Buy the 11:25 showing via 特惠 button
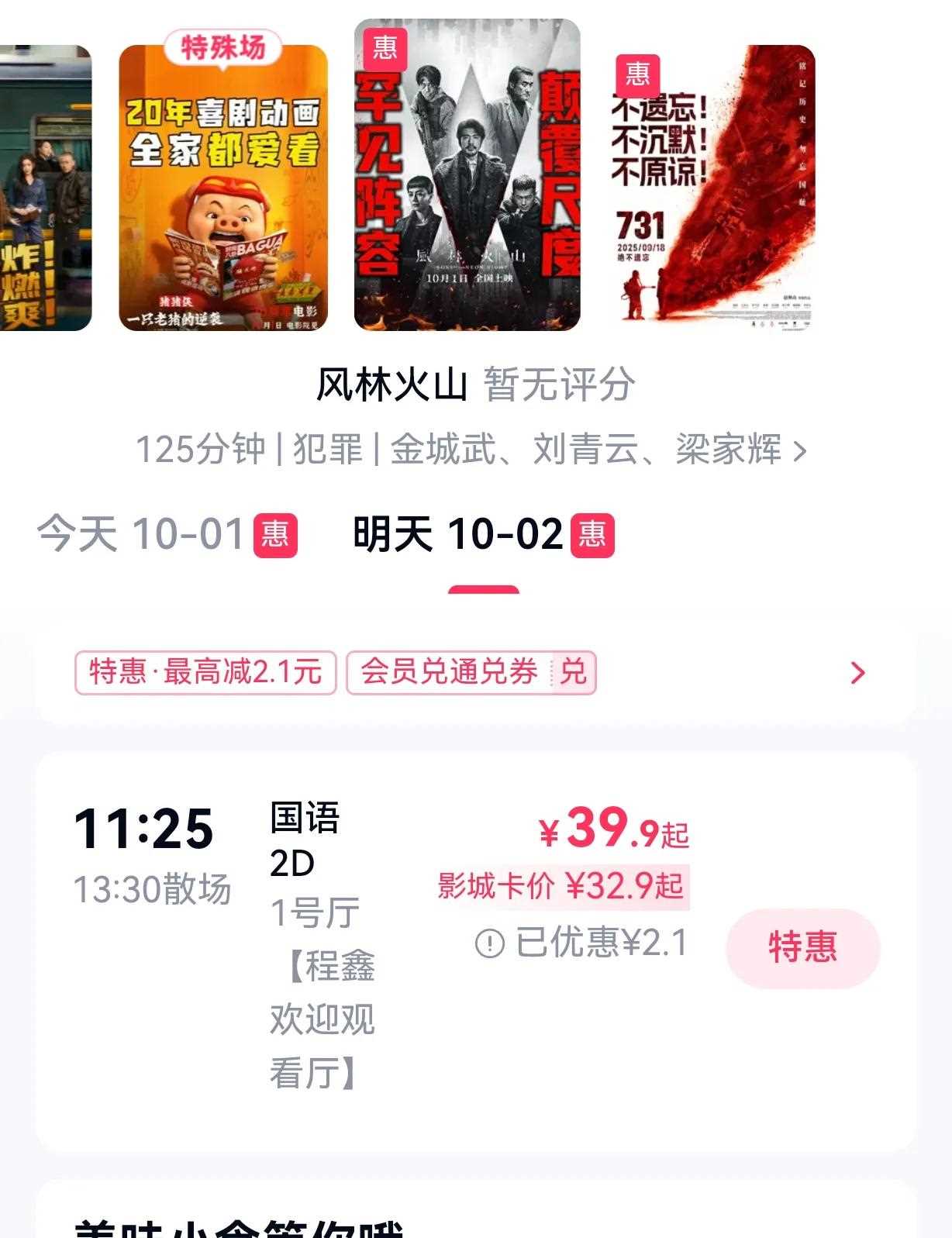The height and width of the screenshot is (1238, 952). (x=802, y=947)
